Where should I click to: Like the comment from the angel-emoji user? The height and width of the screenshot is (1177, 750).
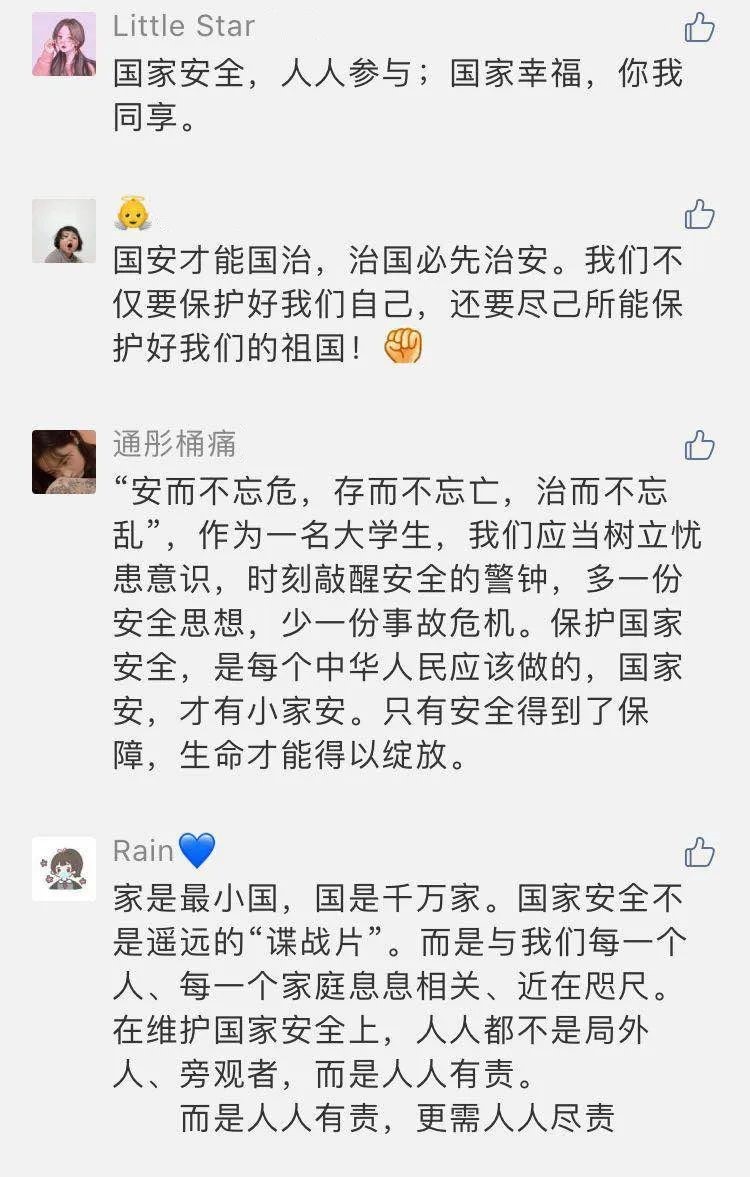pos(699,214)
